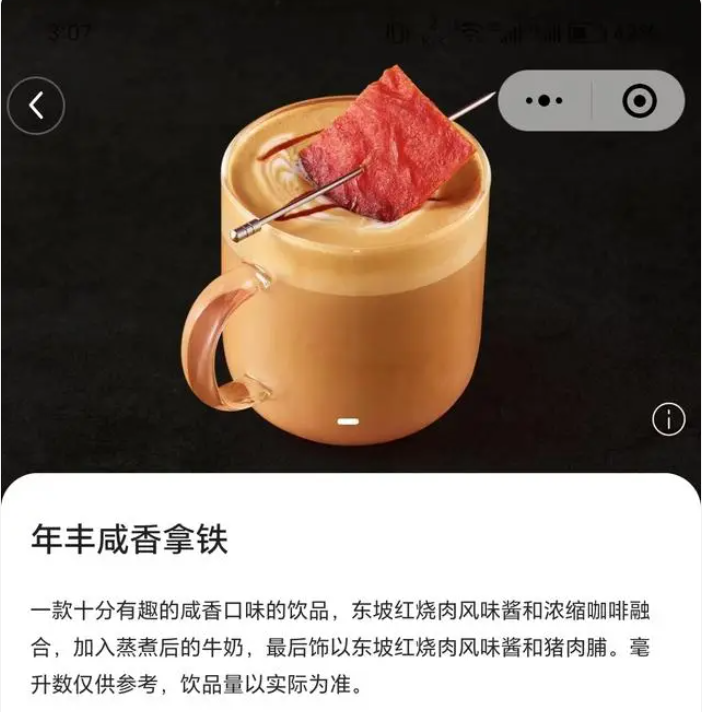Close the mini program with the circle button
Viewport: 702px width, 712px height.
point(639,100)
